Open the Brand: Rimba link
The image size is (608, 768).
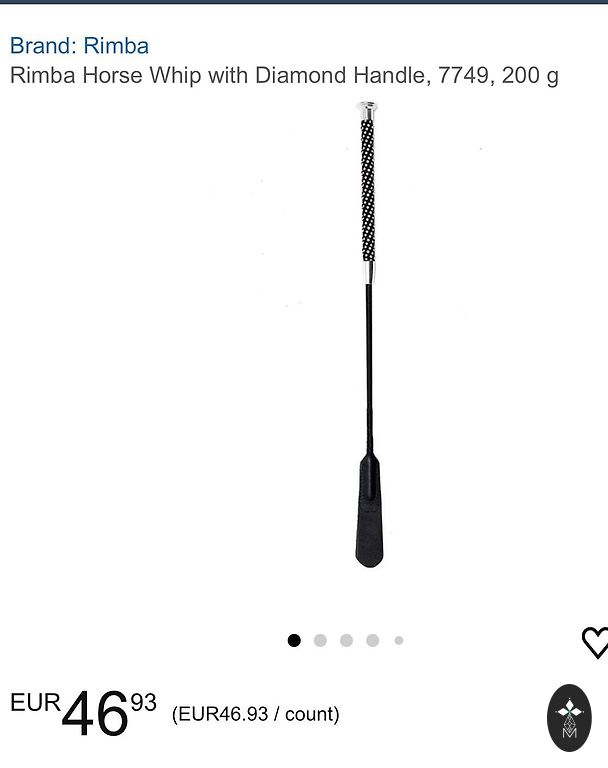click(x=79, y=45)
